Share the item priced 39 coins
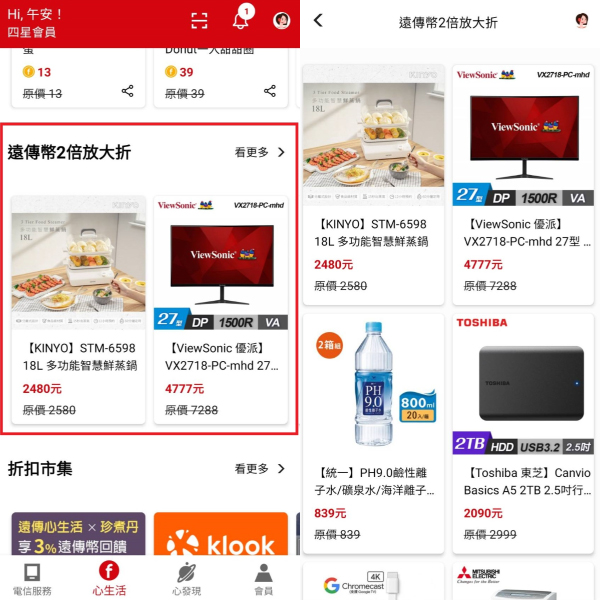Screen dimensions: 600x600 (270, 91)
